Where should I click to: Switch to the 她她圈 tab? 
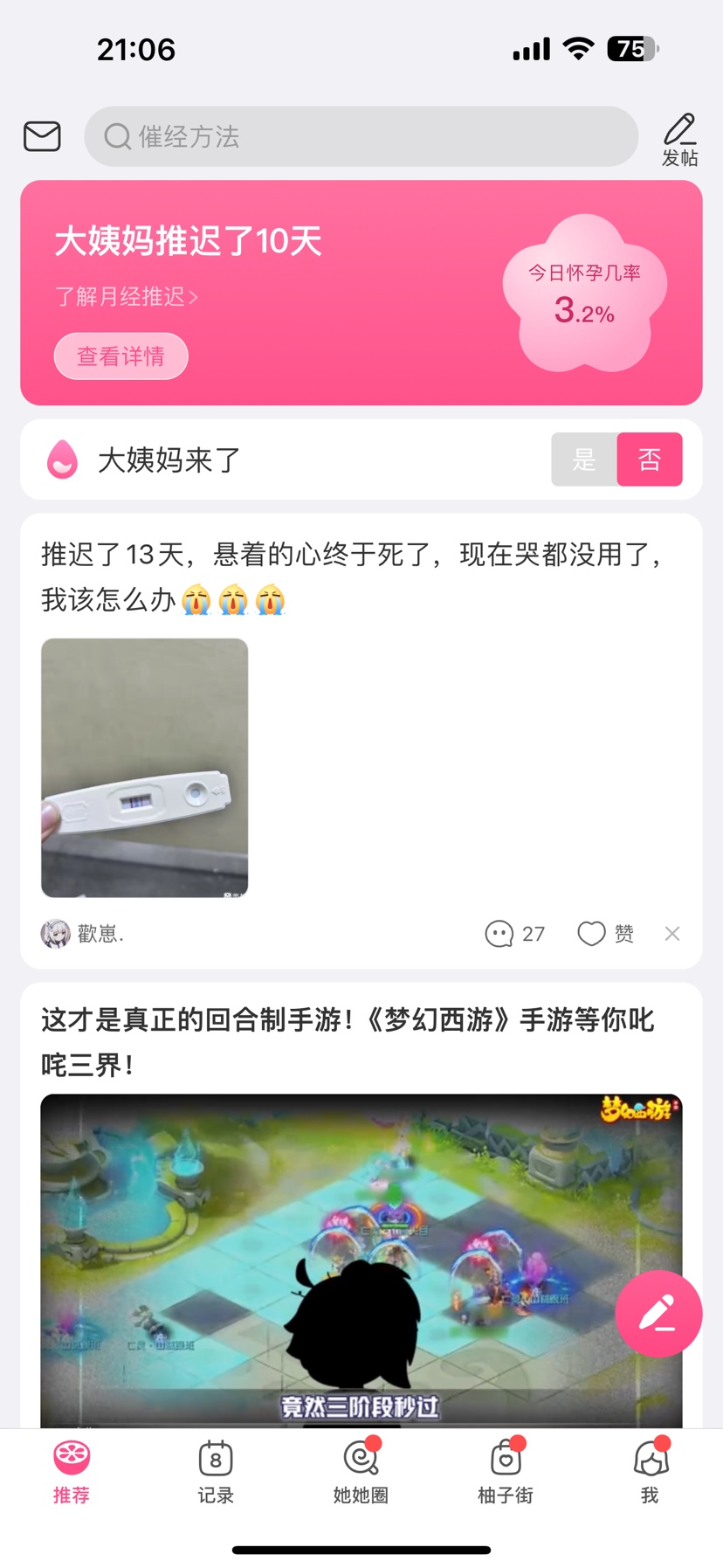361,1473
